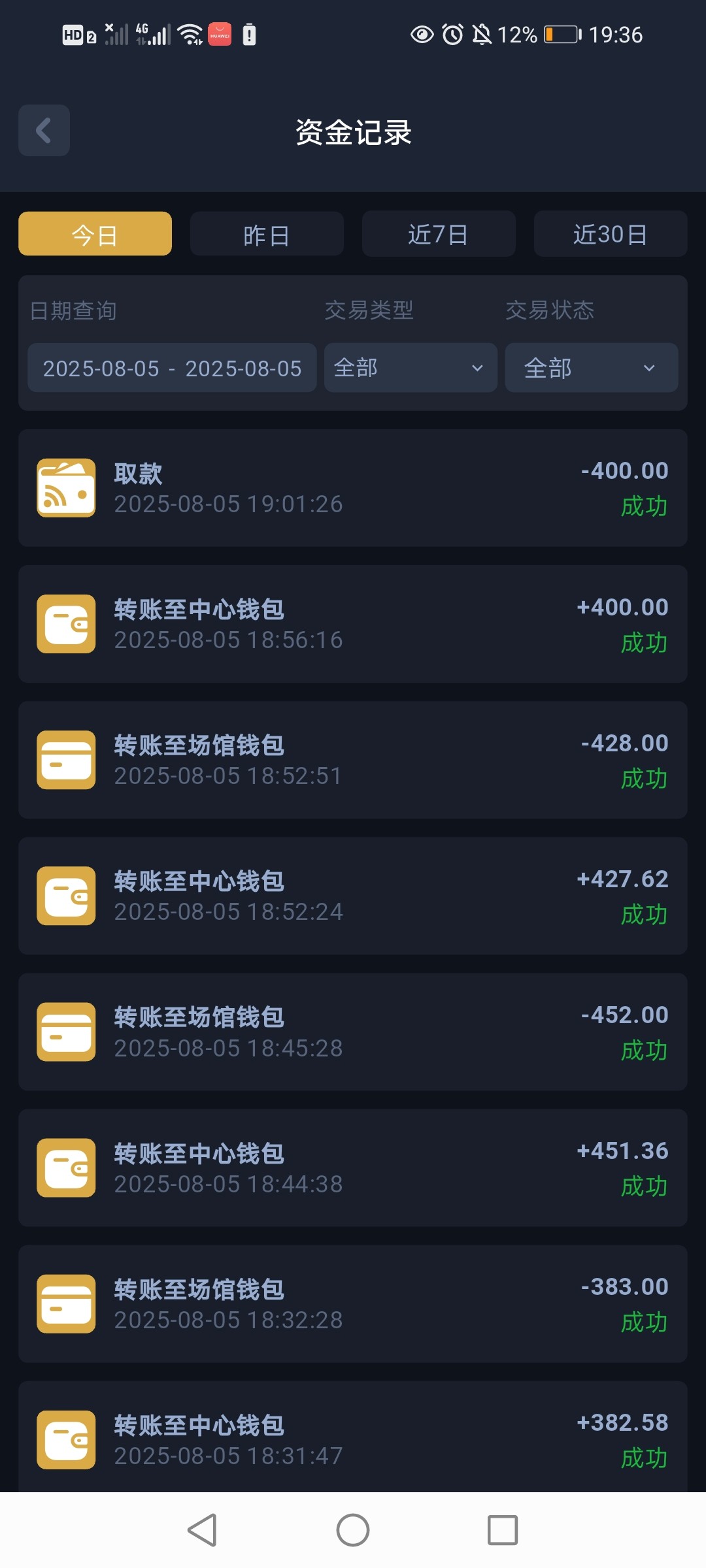The image size is (706, 1568).
Task: Open the 日期查询 date range picker
Action: [x=172, y=368]
